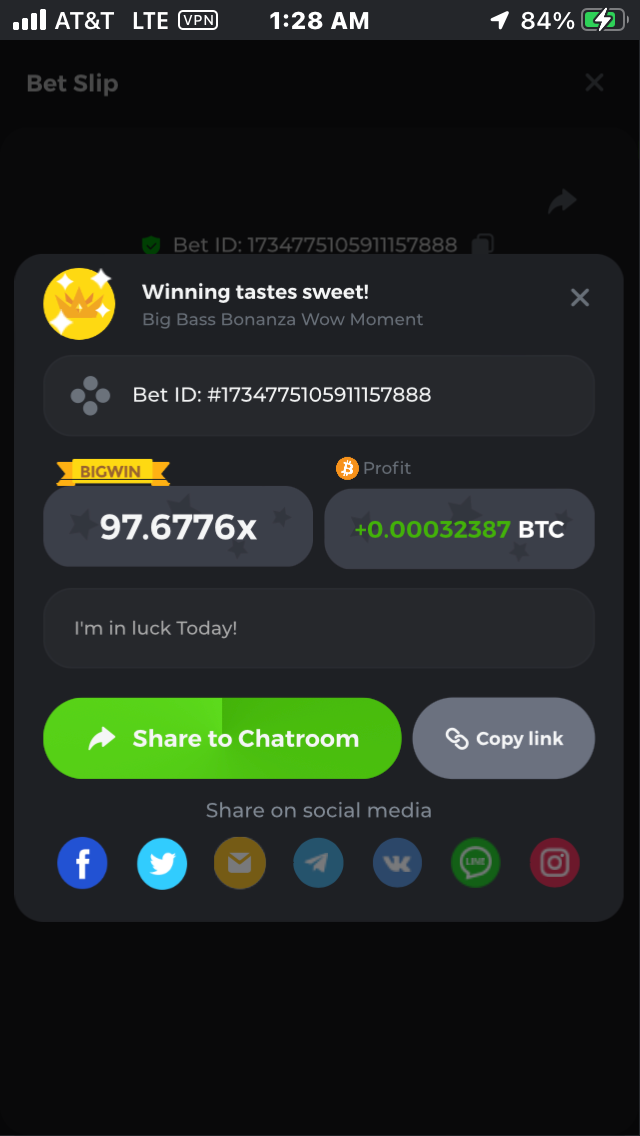Edit the "I'm in luck Today!" message
640x1136 pixels.
click(x=319, y=628)
